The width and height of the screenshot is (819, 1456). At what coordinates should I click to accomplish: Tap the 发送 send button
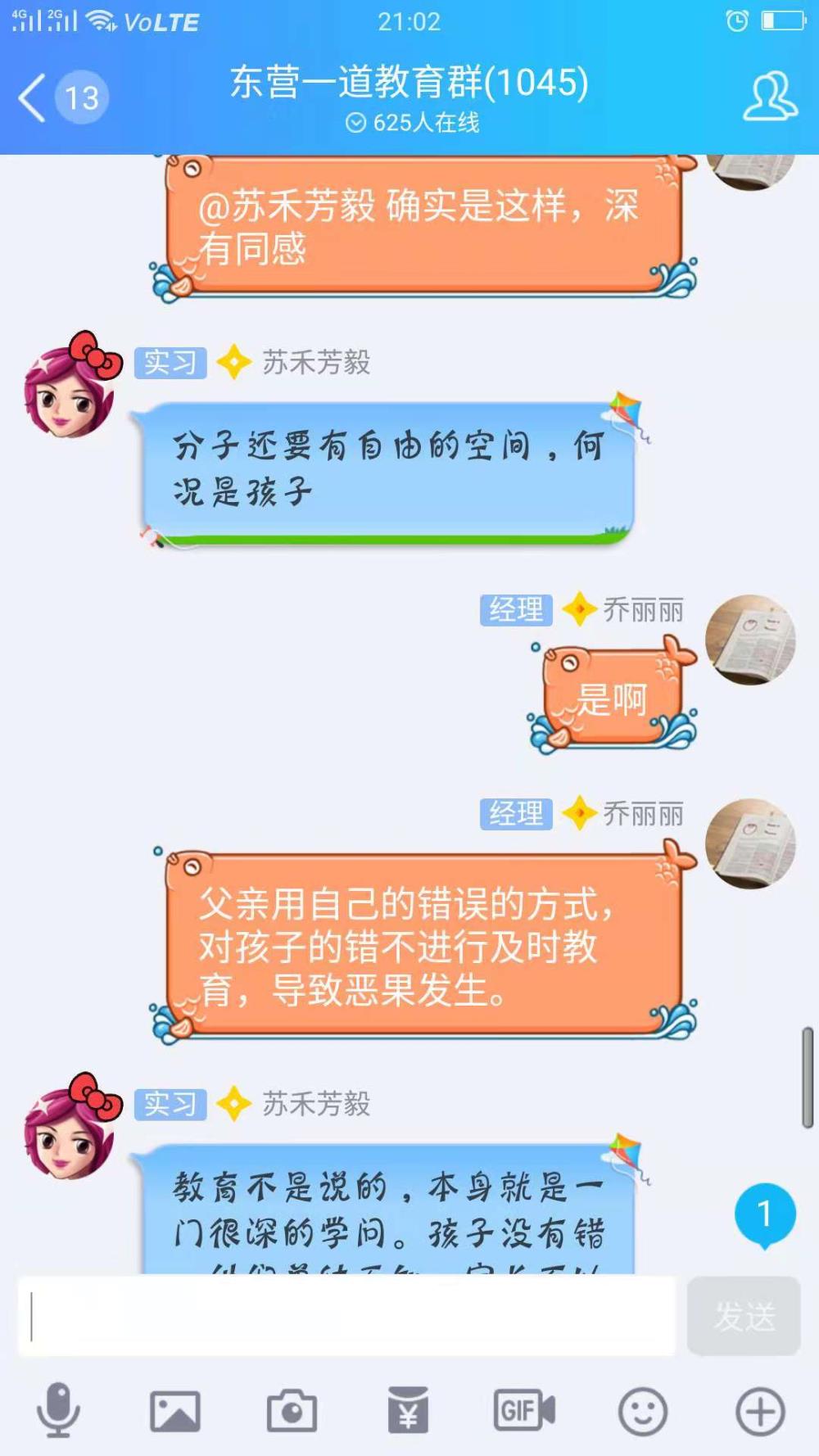(x=744, y=1316)
